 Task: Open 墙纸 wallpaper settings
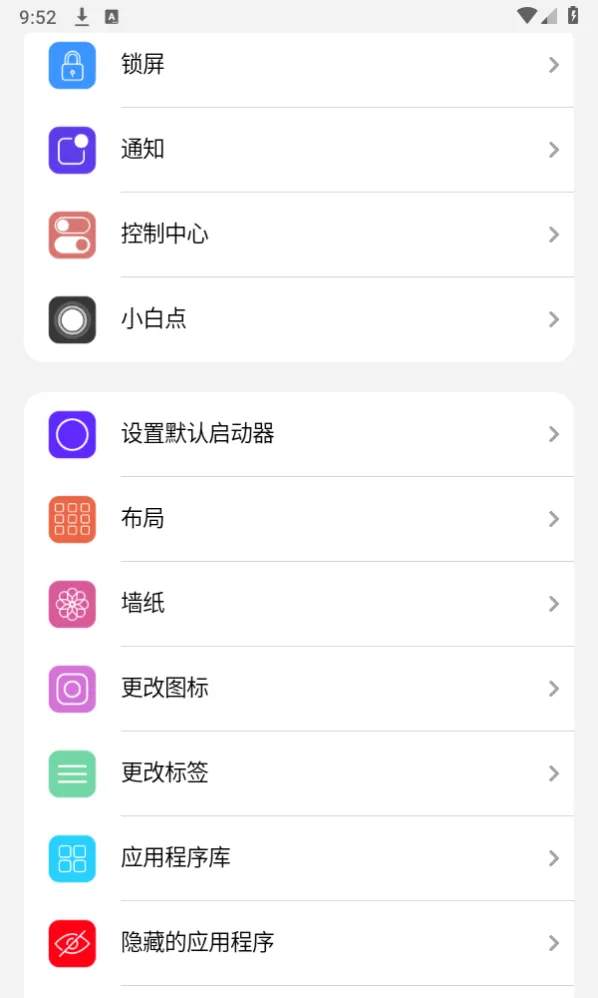(x=299, y=603)
